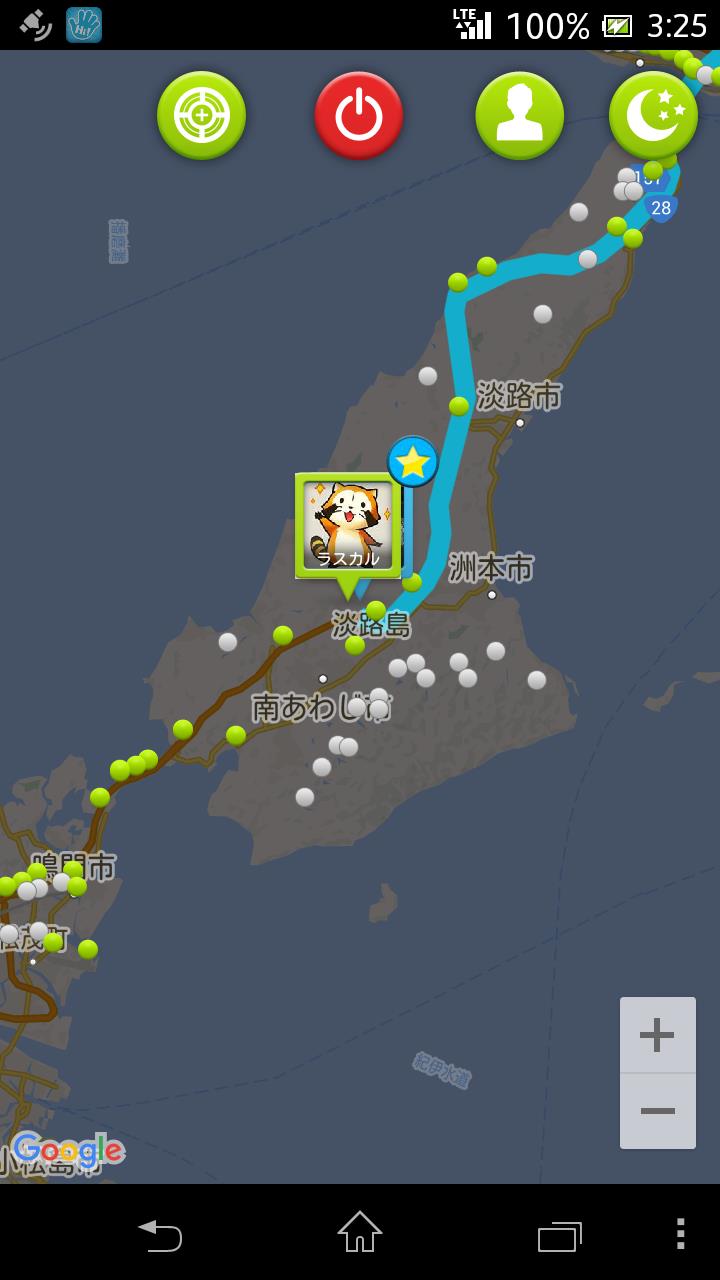The width and height of the screenshot is (720, 1280).
Task: Tap the blue star marker
Action: point(413,462)
